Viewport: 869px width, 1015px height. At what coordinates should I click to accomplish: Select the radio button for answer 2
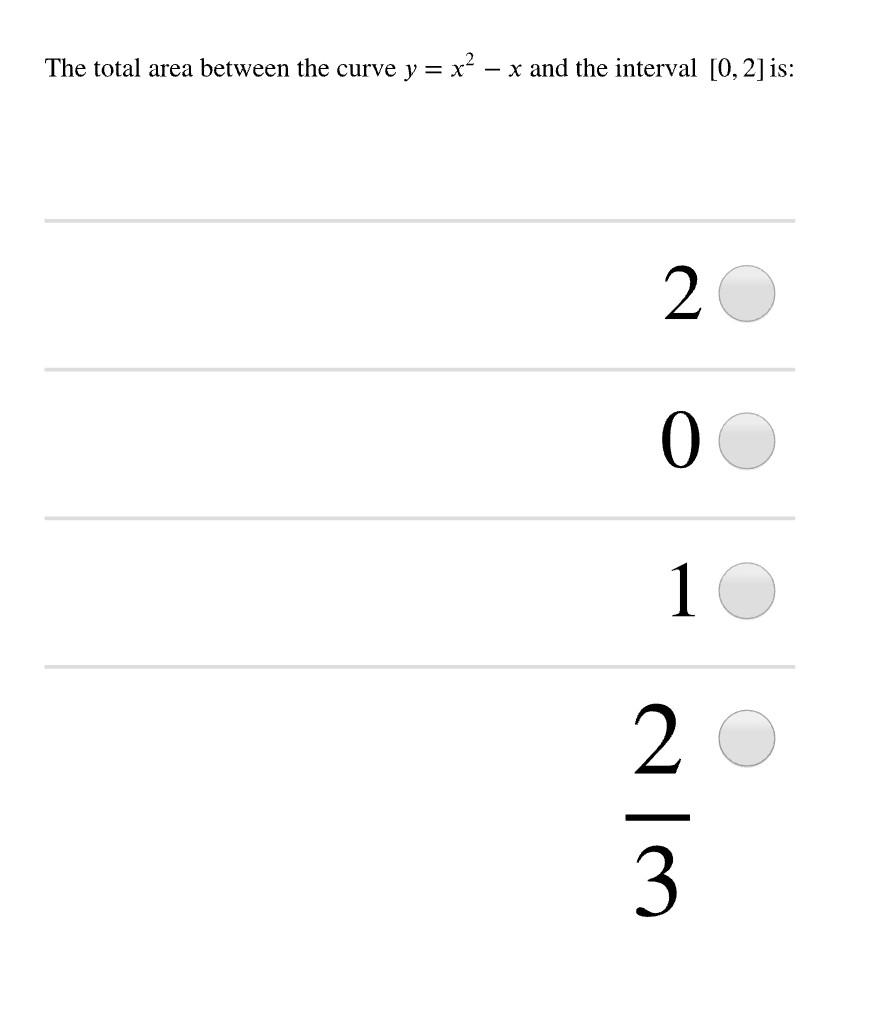point(744,293)
